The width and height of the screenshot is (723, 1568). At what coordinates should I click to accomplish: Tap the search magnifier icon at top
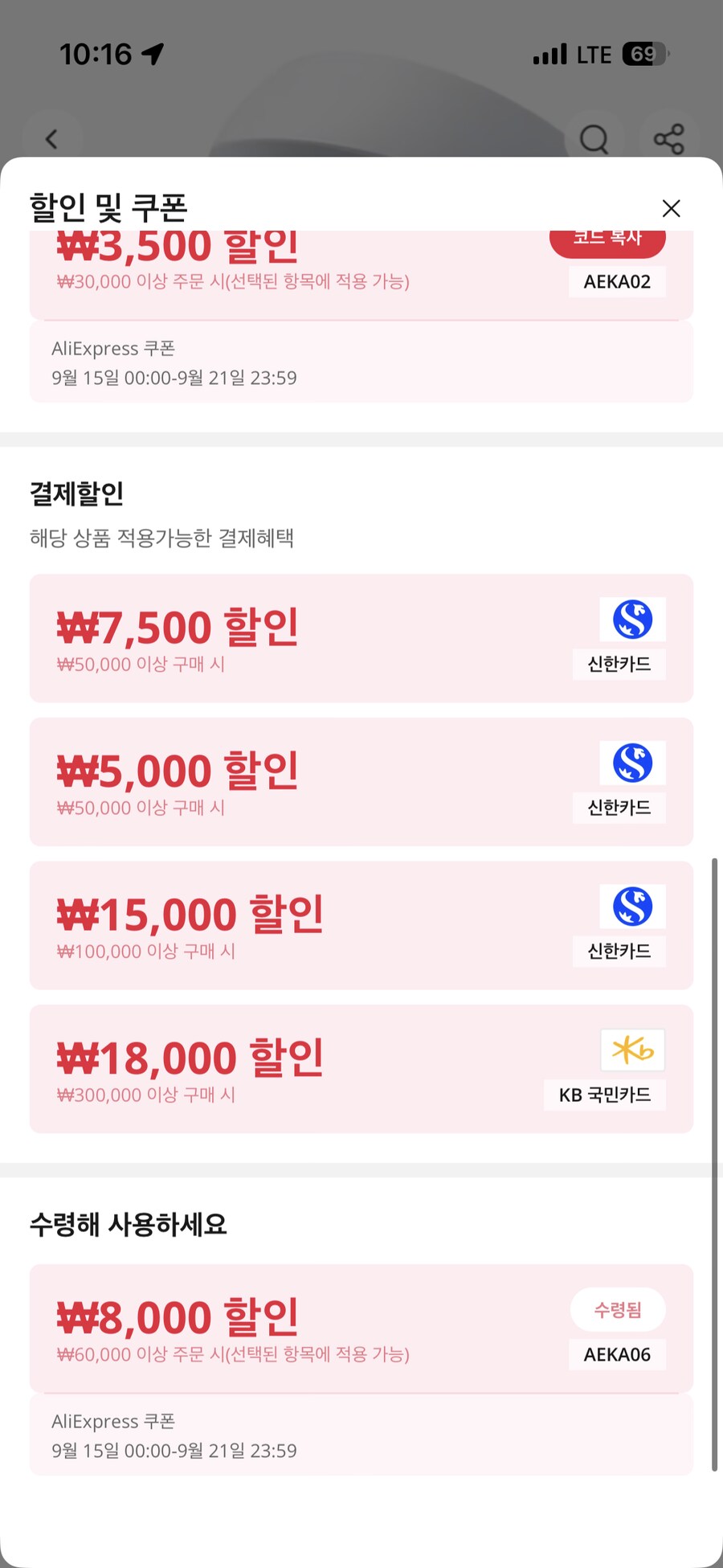(x=594, y=137)
